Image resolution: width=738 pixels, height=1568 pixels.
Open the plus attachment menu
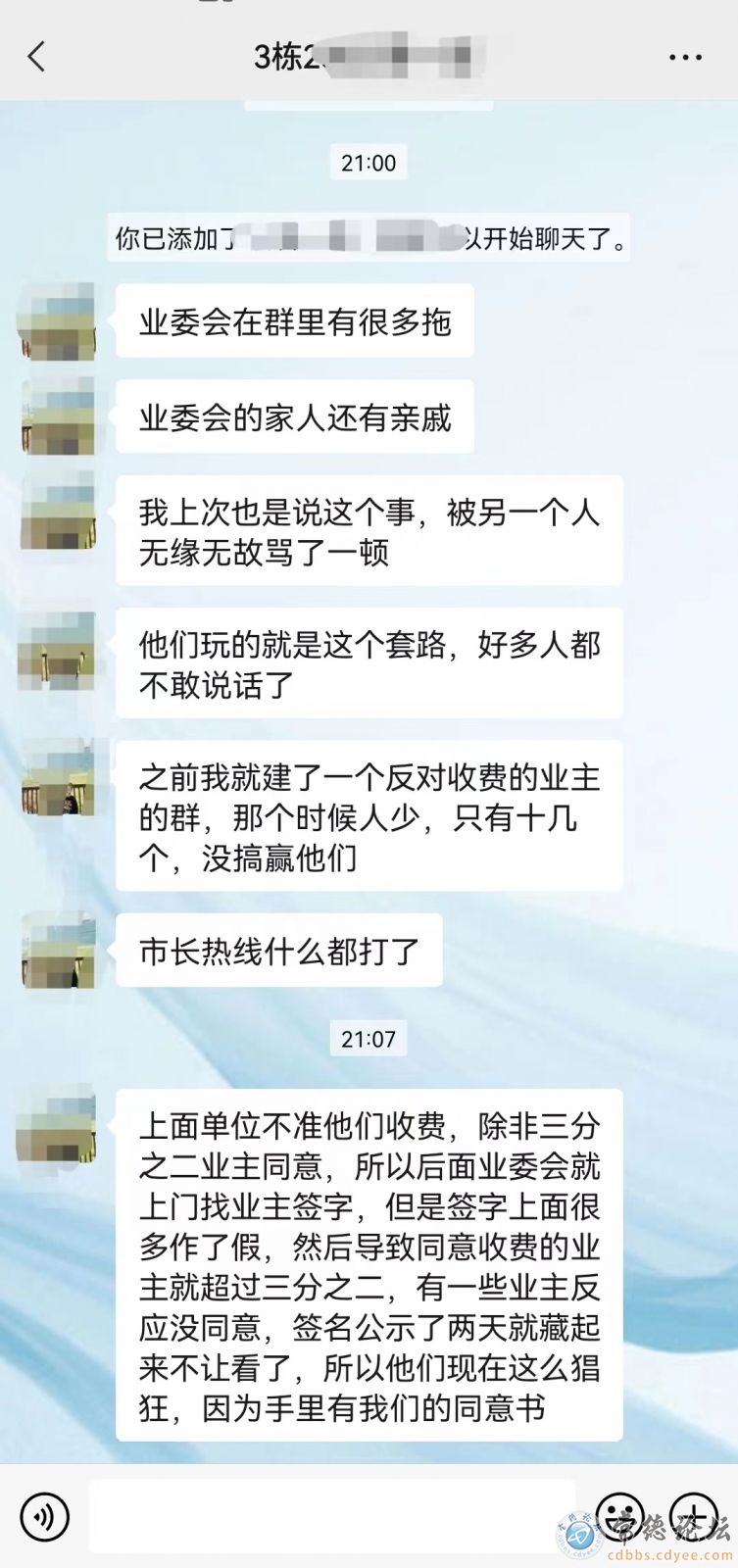tap(693, 1515)
